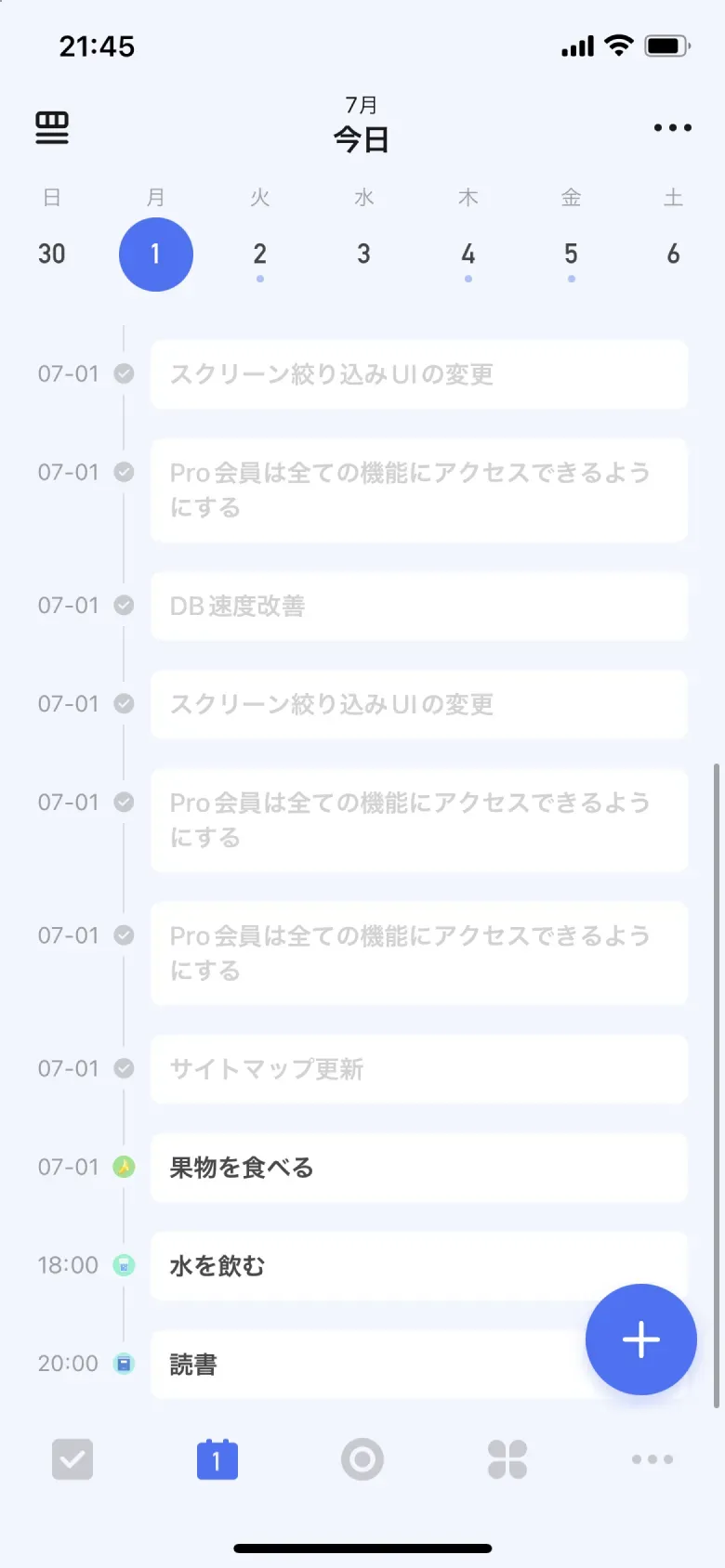Toggle the check mark on サイトマップ更新
Image resolution: width=725 pixels, height=1568 pixels.
tap(124, 1068)
